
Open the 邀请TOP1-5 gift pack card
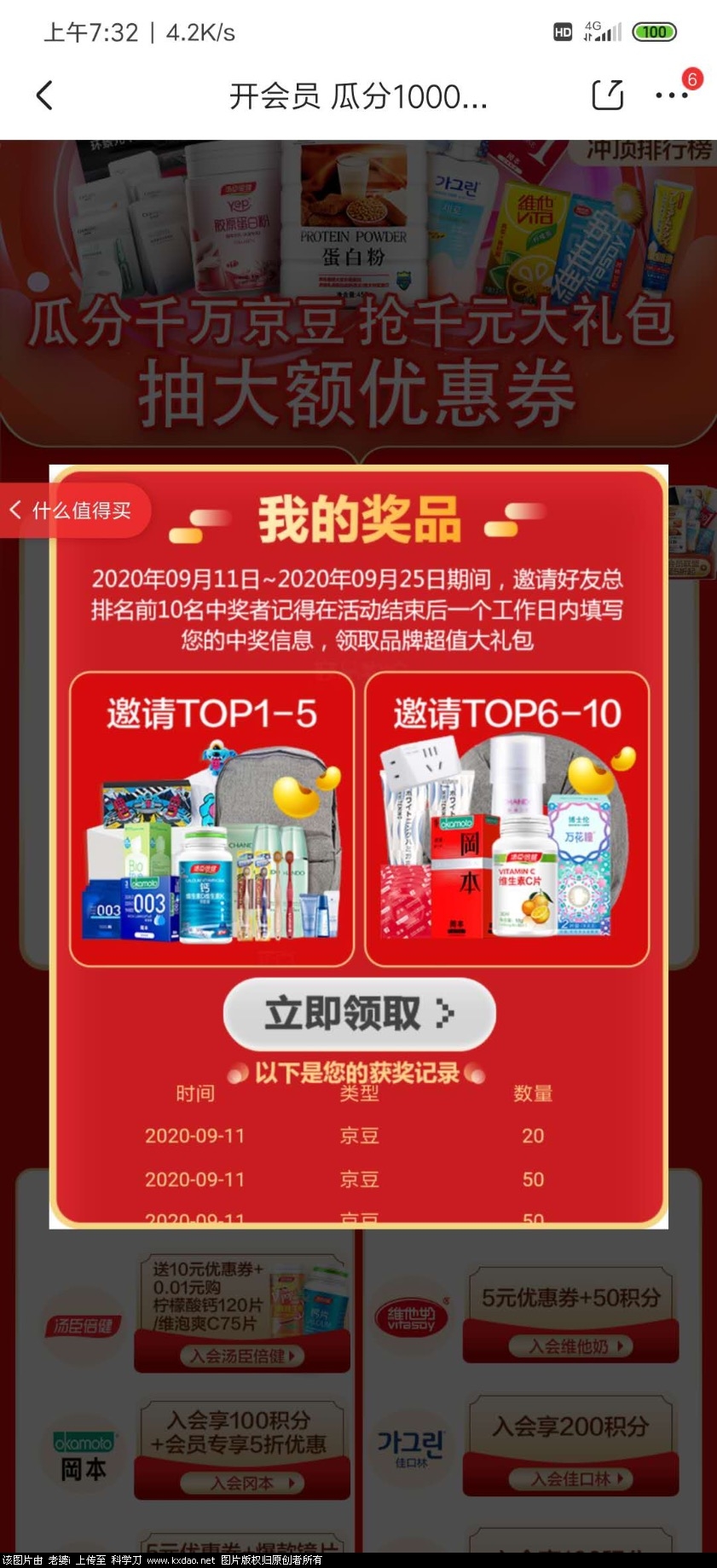tap(211, 819)
